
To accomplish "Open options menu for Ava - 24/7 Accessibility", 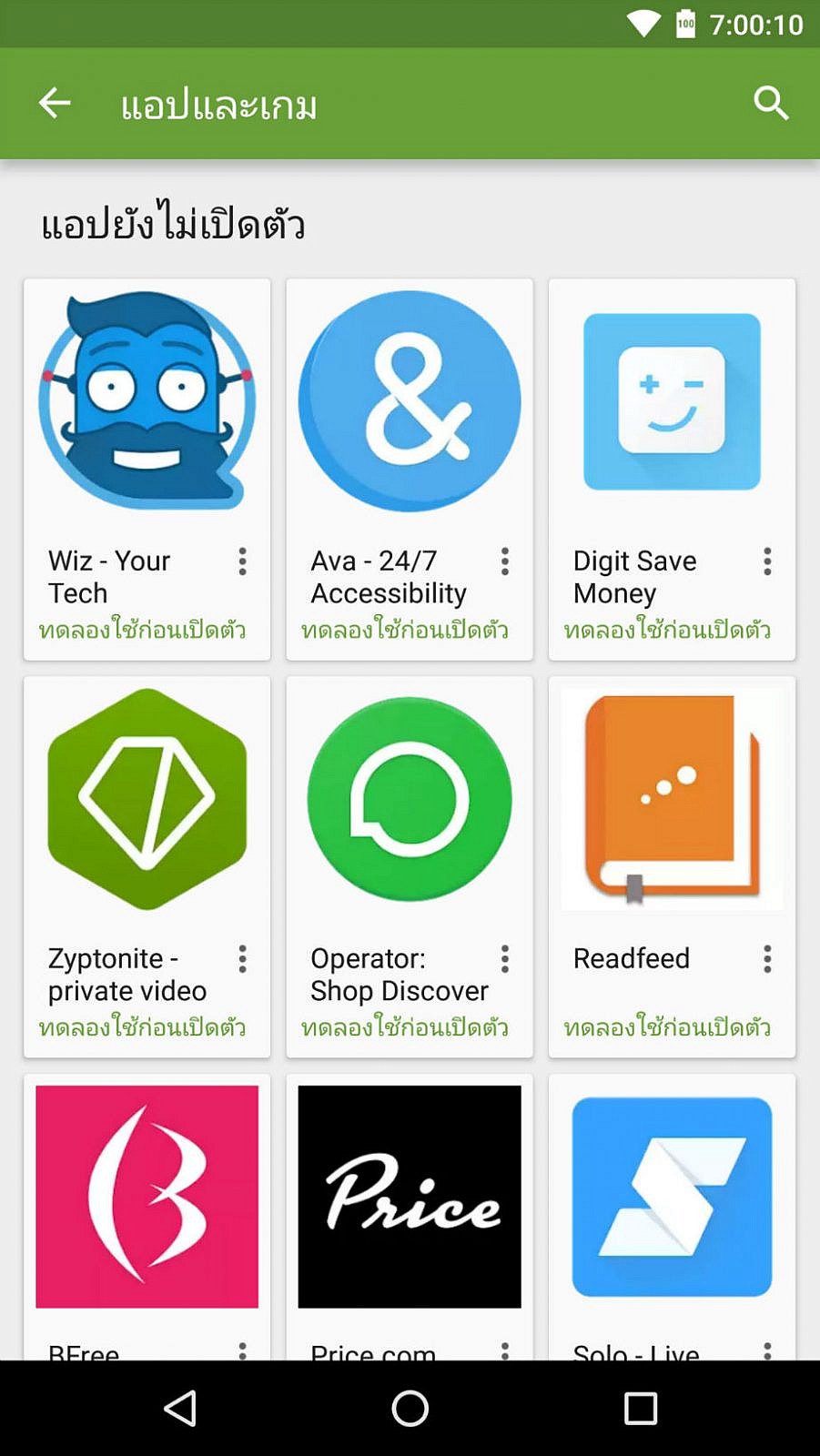I will click(x=505, y=561).
